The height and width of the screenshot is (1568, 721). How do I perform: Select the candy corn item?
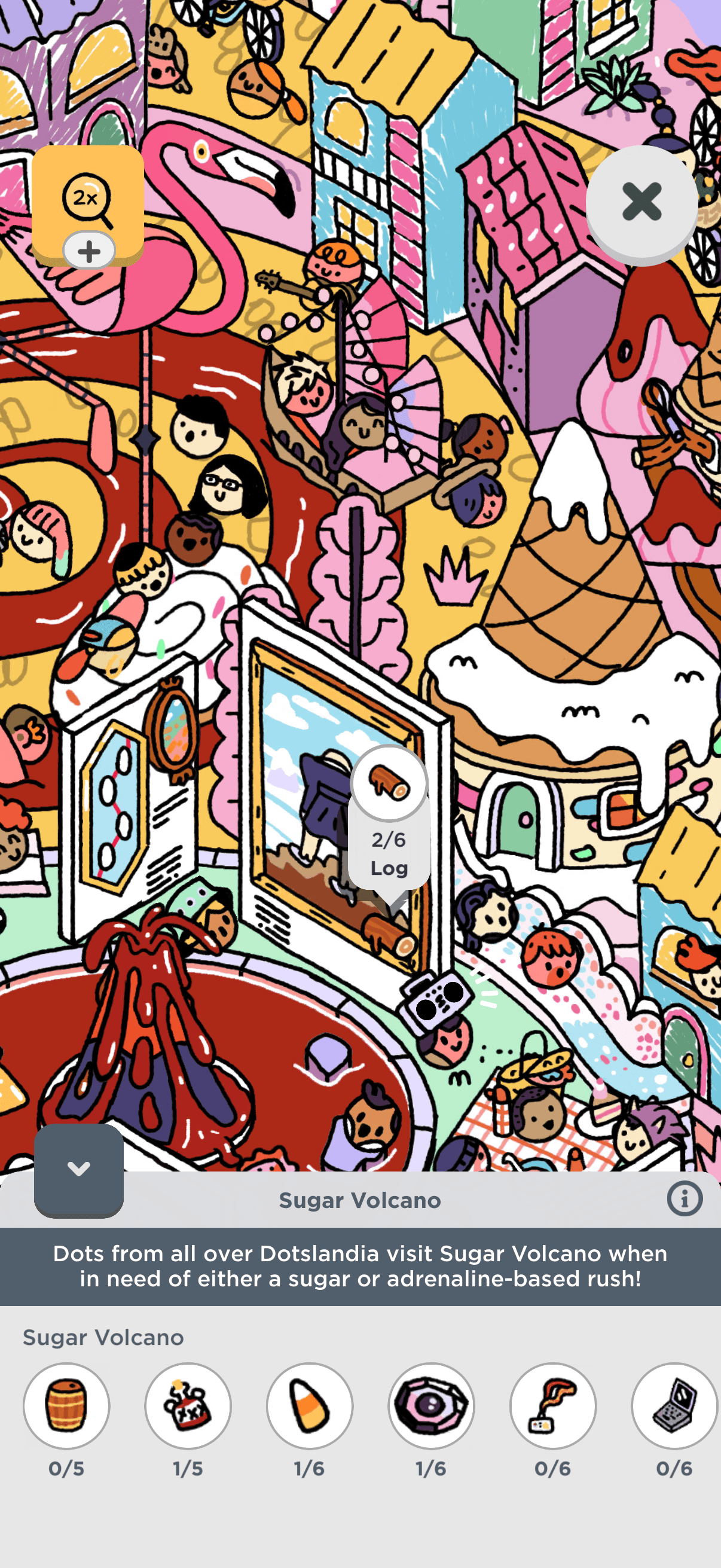tap(310, 1405)
